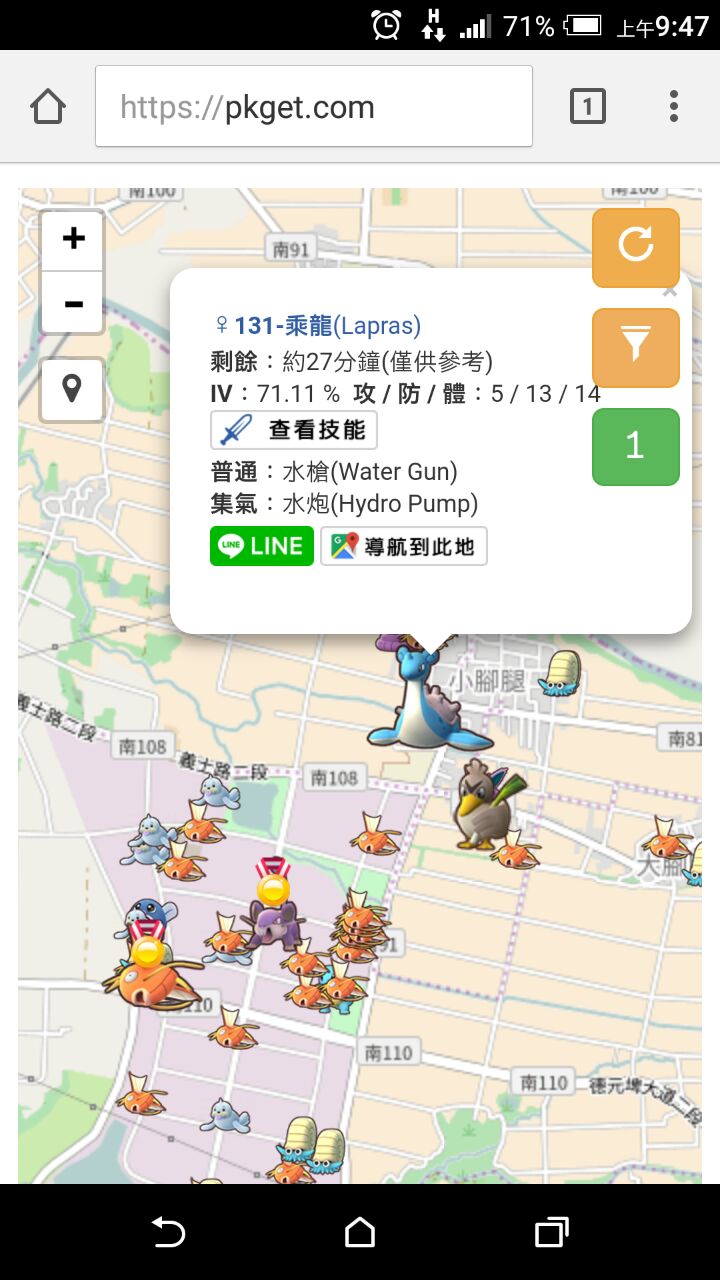Go back using the system back button
The height and width of the screenshot is (1280, 720).
coord(168,1232)
